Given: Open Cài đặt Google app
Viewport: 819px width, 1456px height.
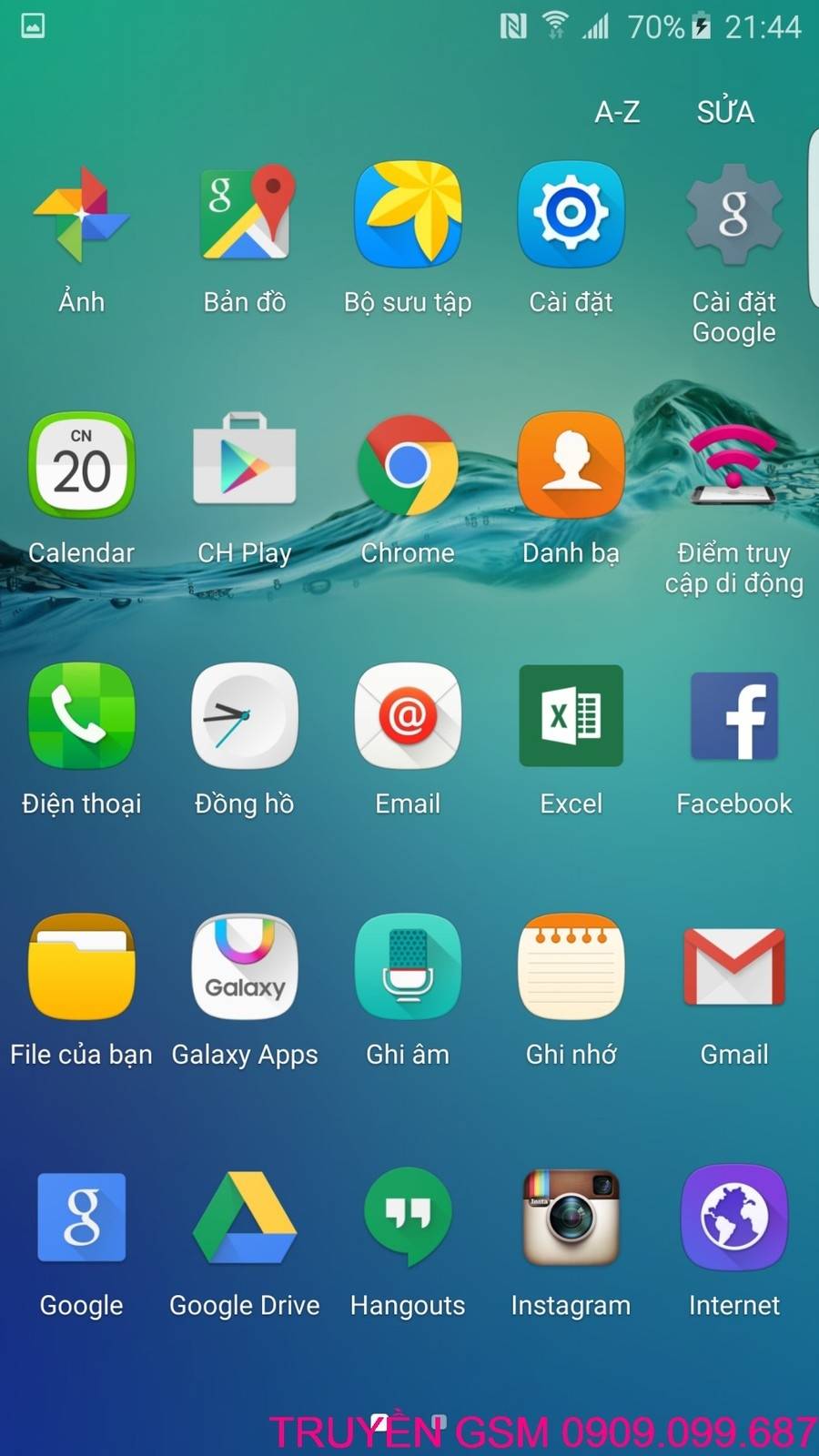Looking at the screenshot, I should click(x=733, y=215).
